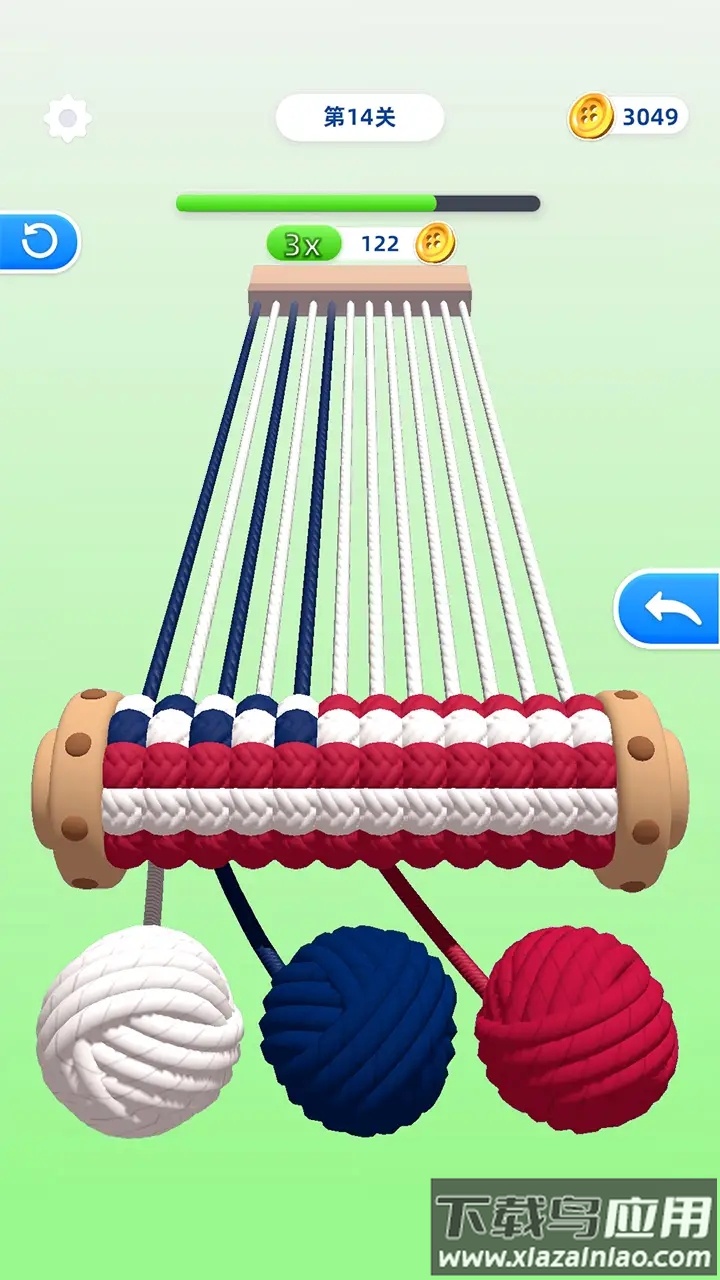Pick the navy blue yarn ball

357,1030
